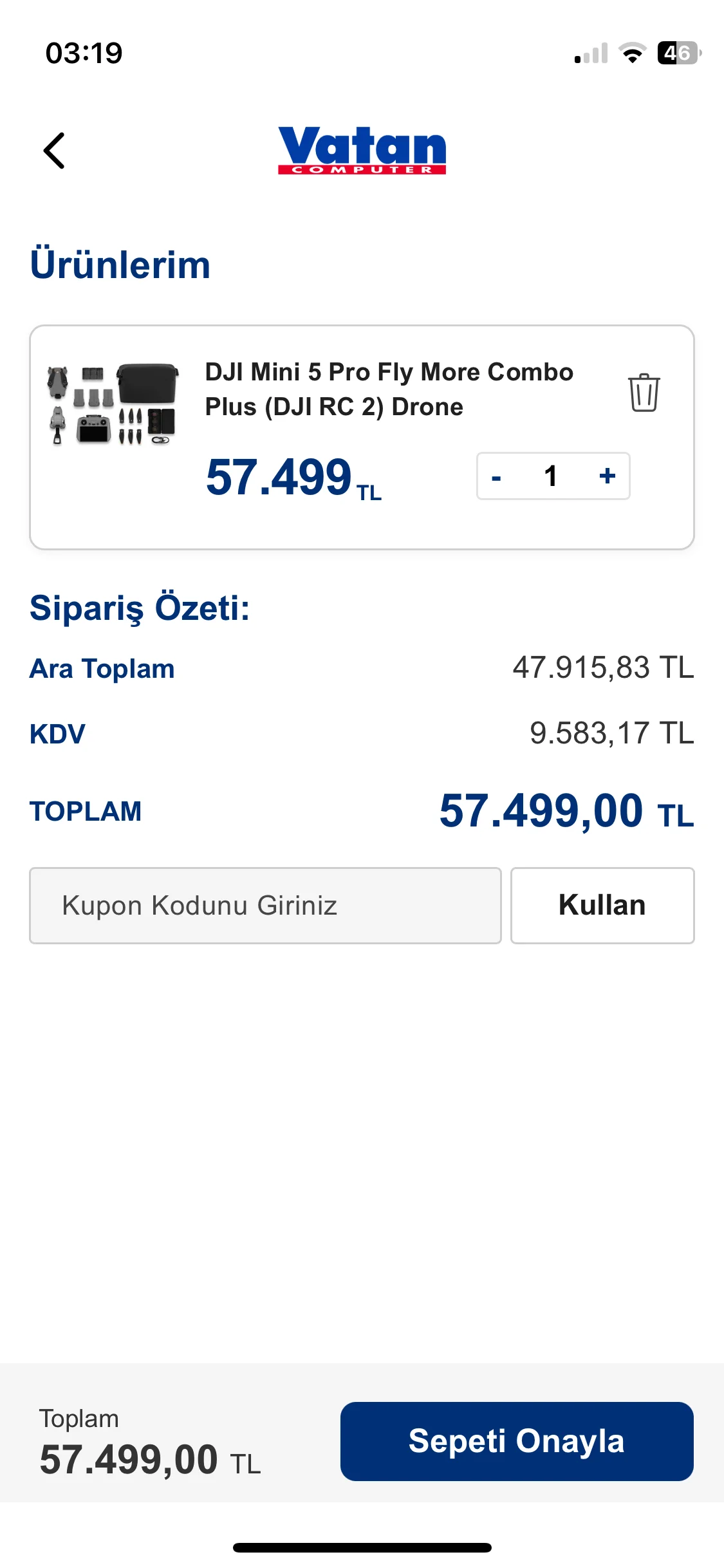724x1568 pixels.
Task: Open the DJI Mini 5 Pro product image
Action: [113, 404]
